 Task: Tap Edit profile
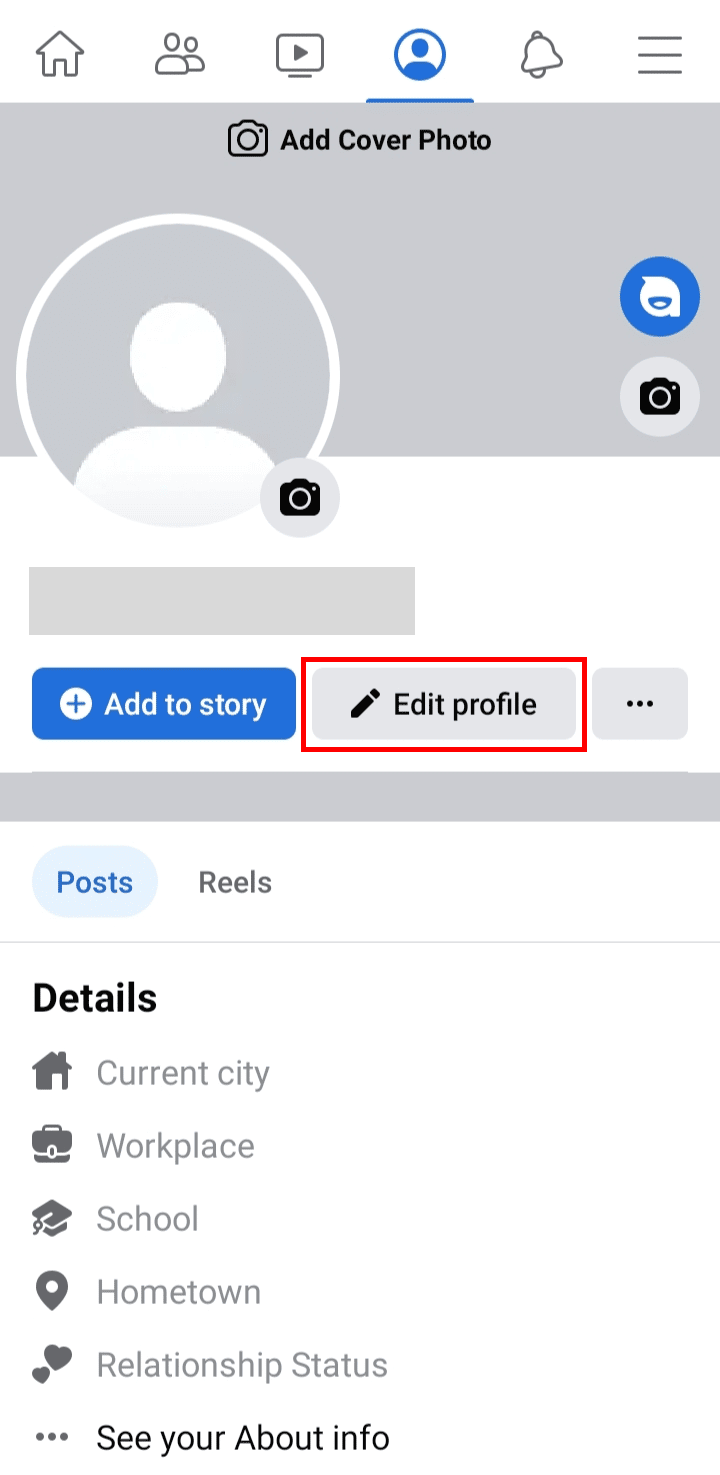444,704
